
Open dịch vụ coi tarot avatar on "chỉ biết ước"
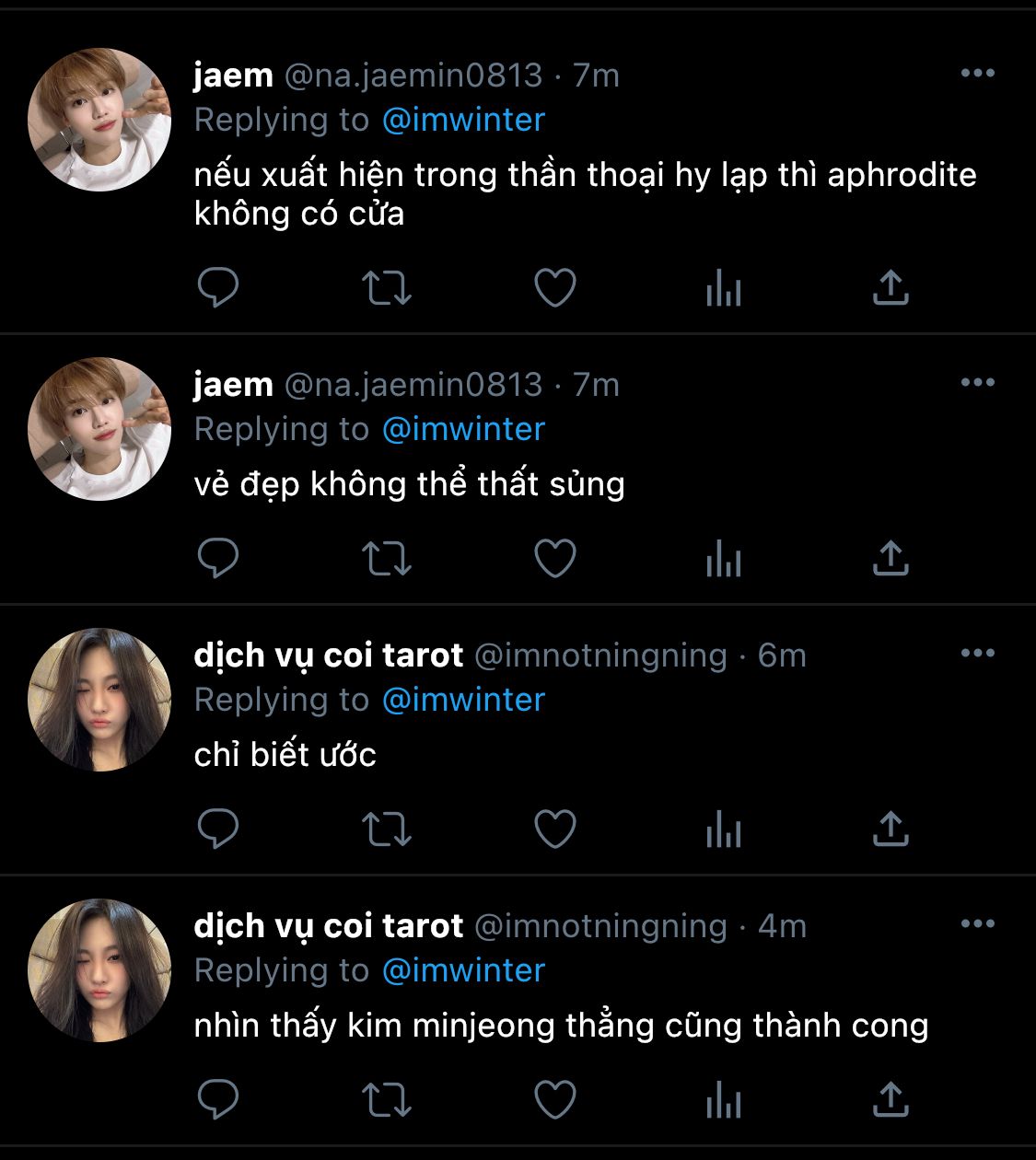coord(99,700)
